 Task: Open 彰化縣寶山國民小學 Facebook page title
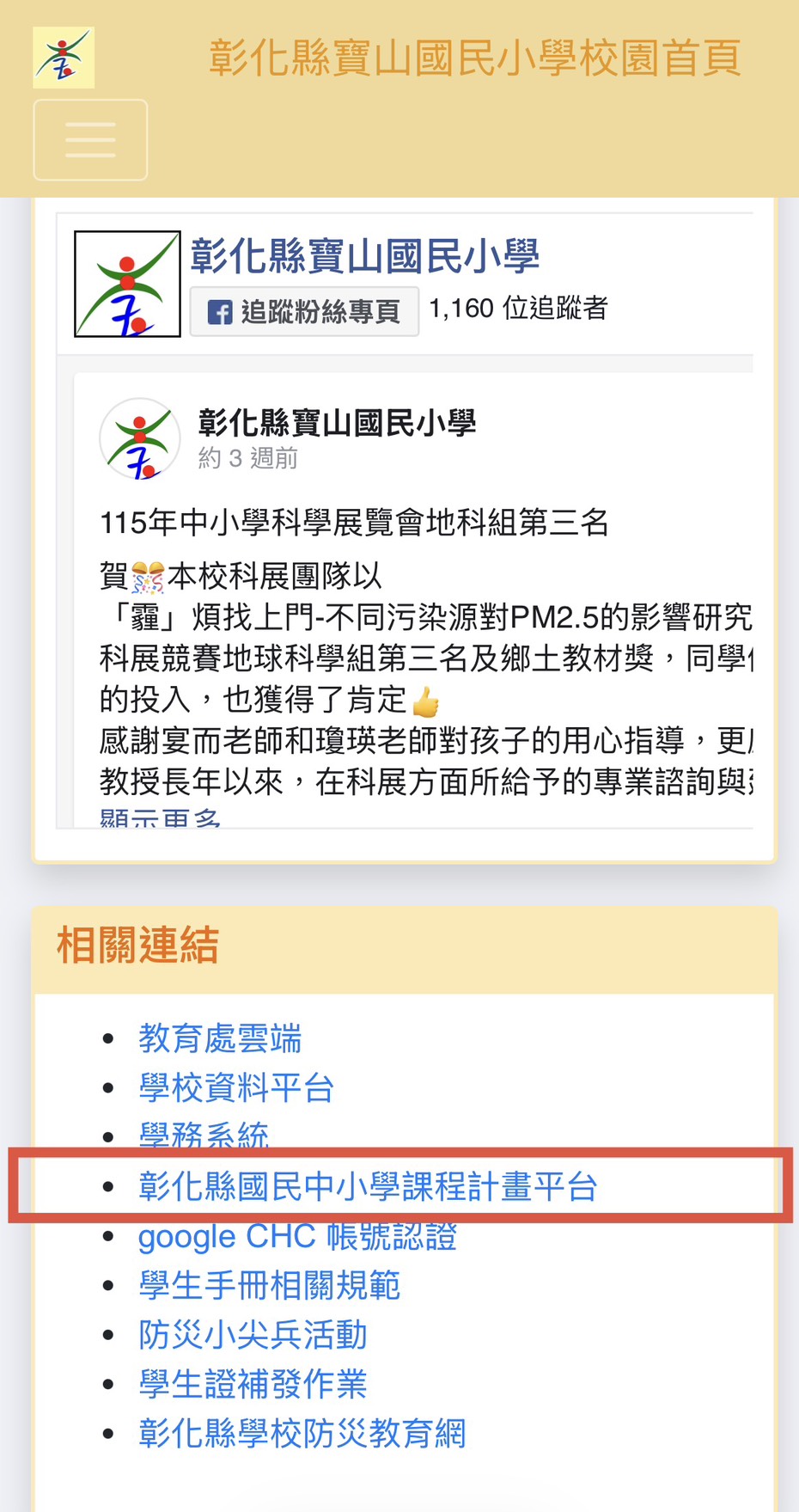click(365, 256)
